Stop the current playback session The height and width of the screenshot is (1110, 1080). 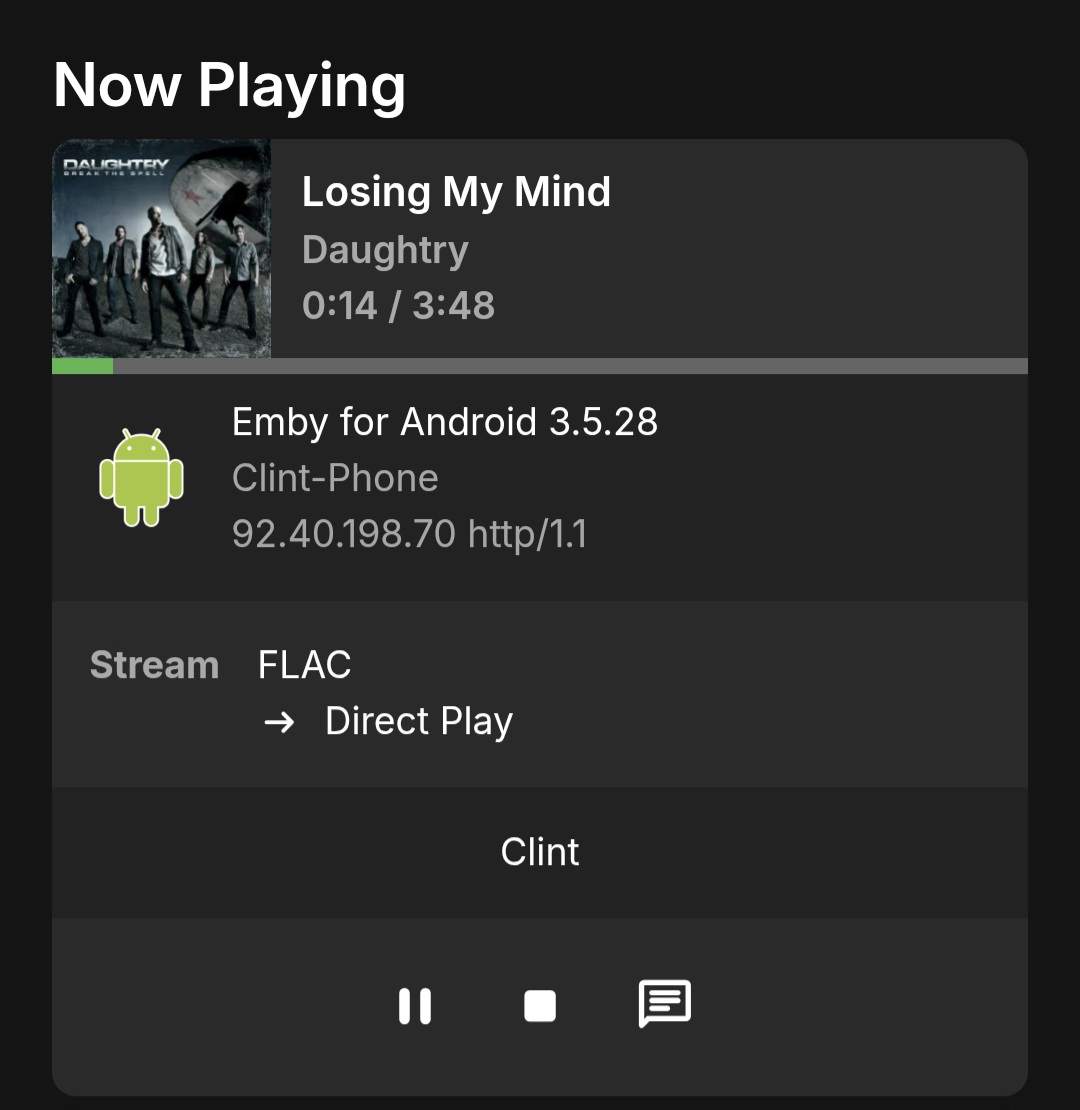(x=540, y=1006)
